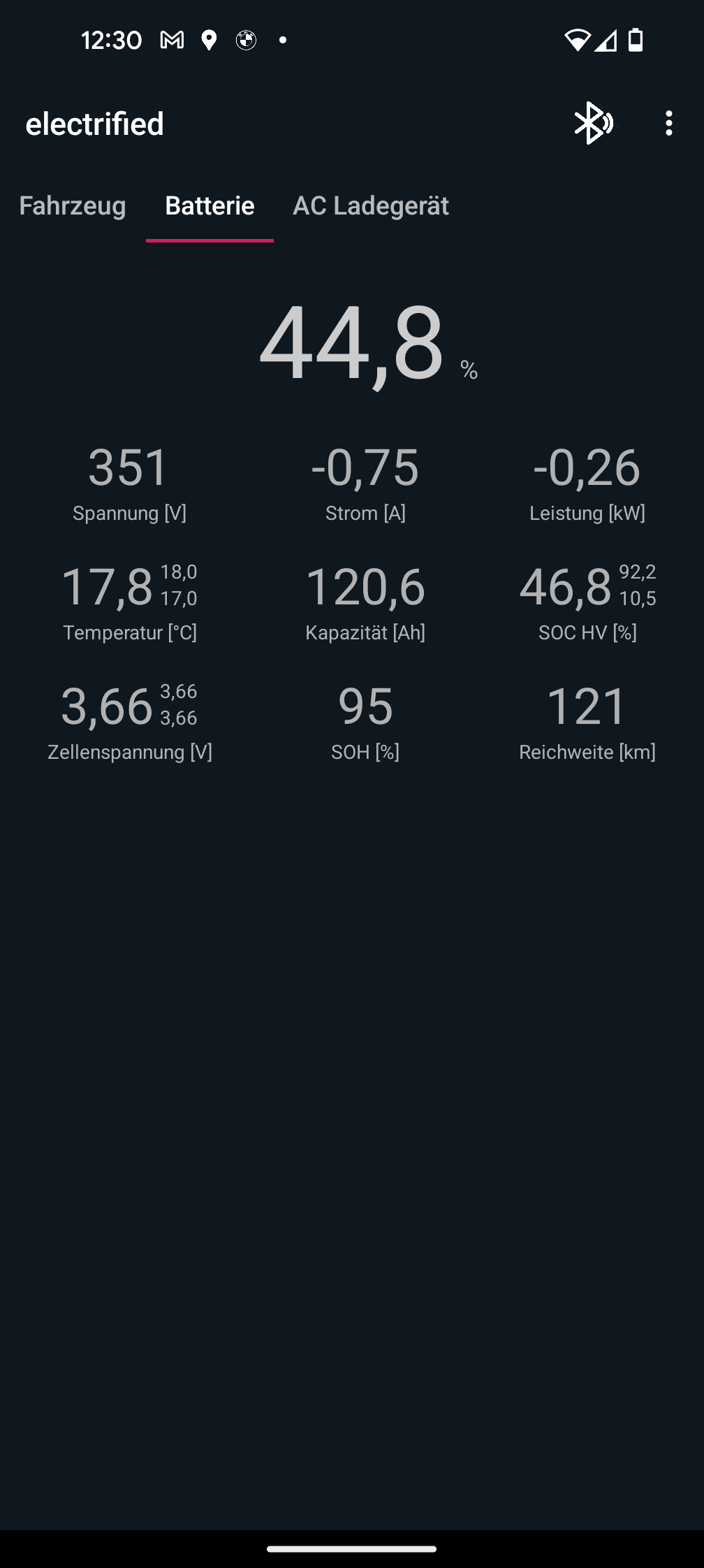704x1568 pixels.
Task: Click the BMW notification icon
Action: [x=247, y=40]
